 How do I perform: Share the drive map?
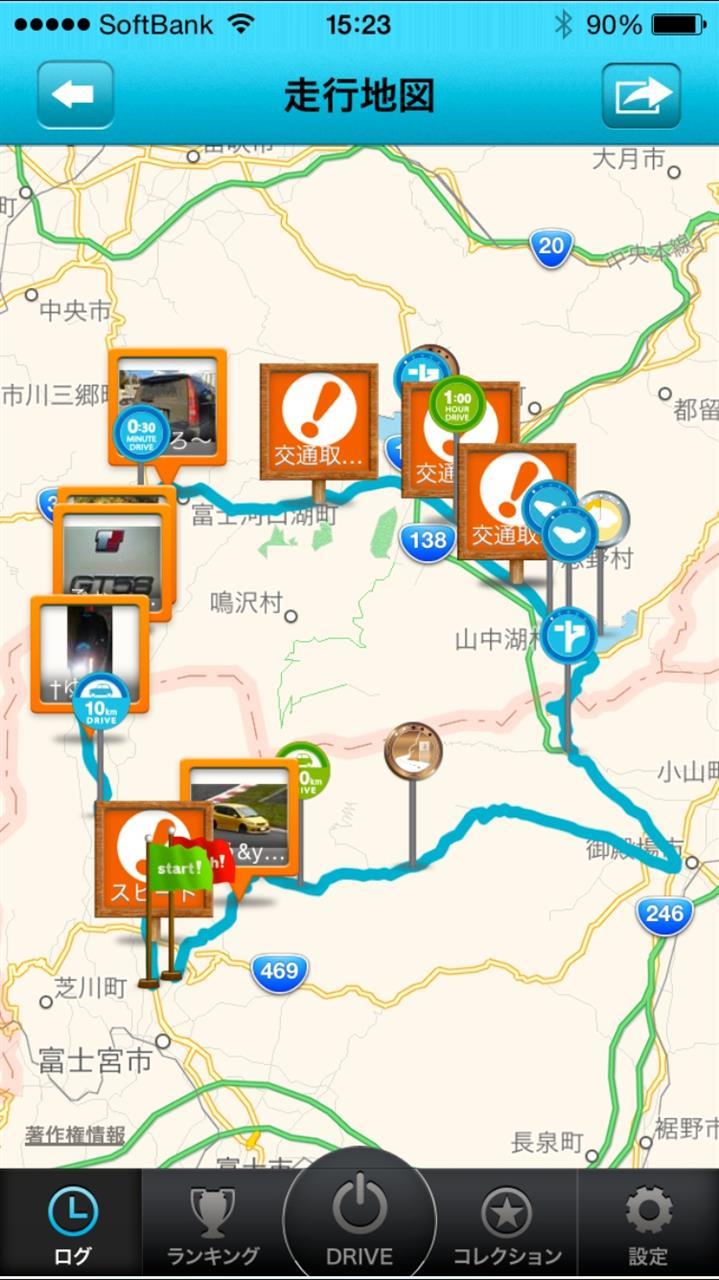(x=641, y=96)
